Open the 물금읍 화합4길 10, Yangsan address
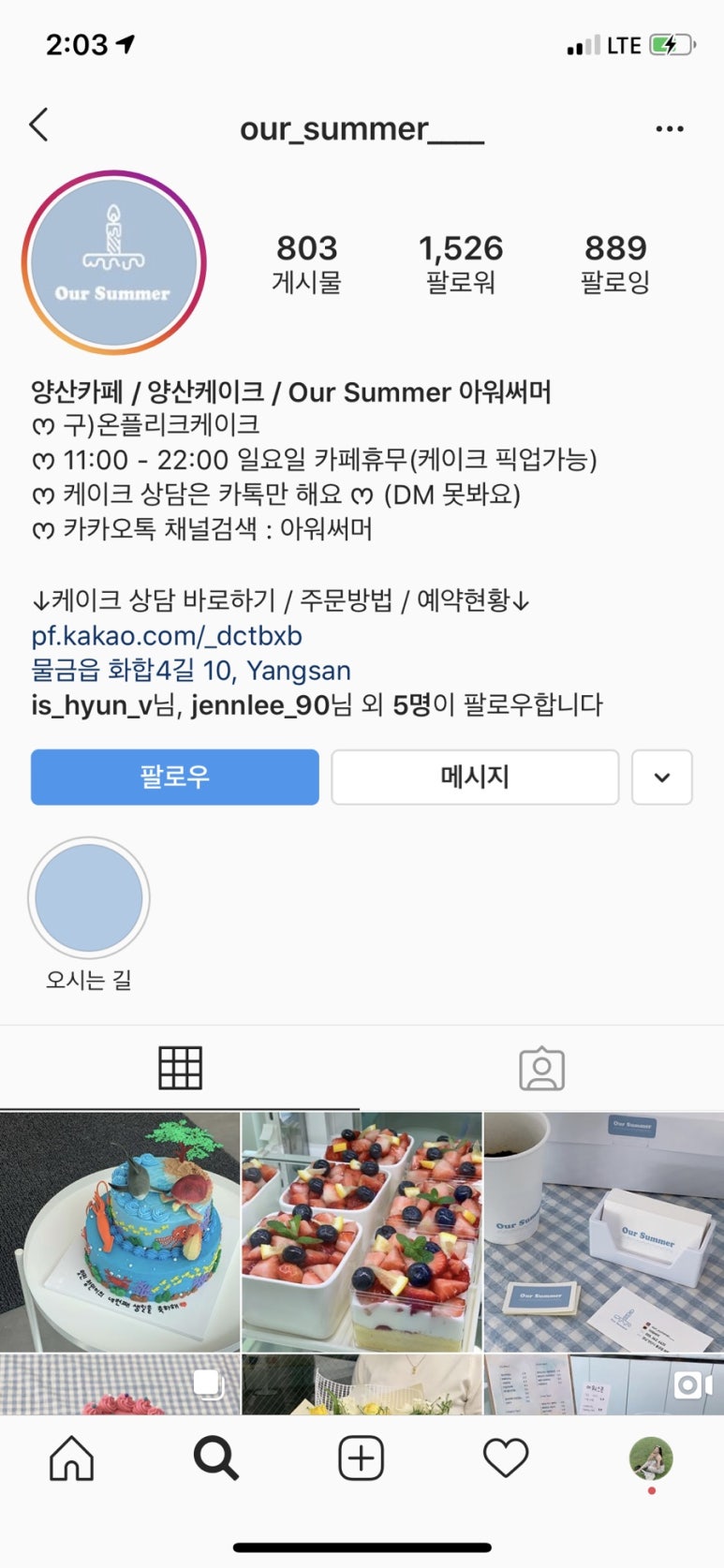This screenshot has width=724, height=1568. (191, 671)
